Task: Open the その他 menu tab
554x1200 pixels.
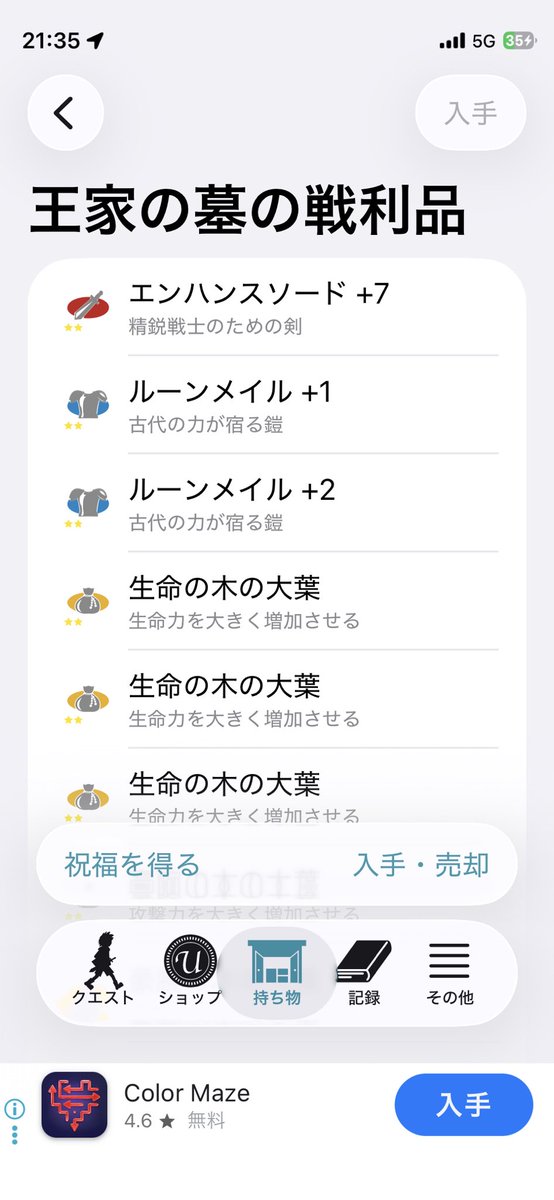Action: (x=449, y=971)
